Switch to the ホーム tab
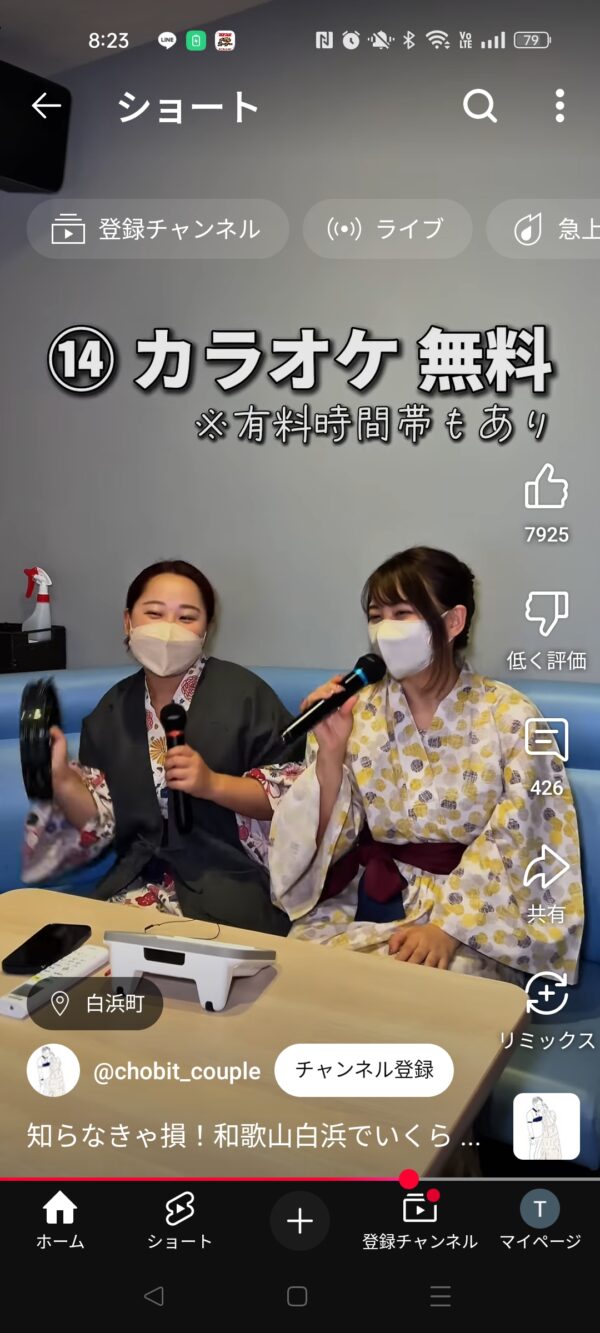This screenshot has height=1333, width=600. [60, 1220]
